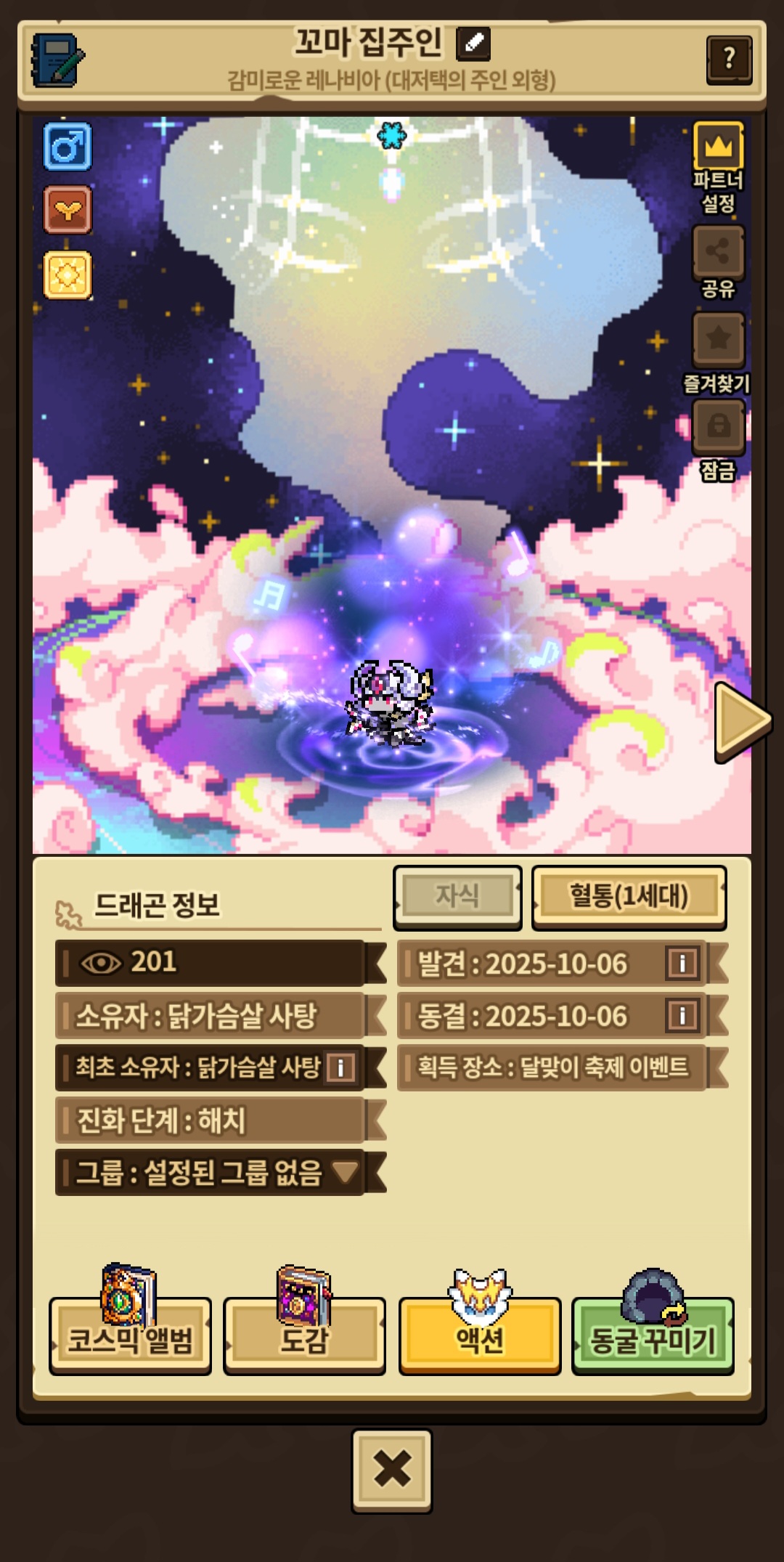Tap the sun attribute icon
The width and height of the screenshot is (784, 1562).
click(68, 275)
